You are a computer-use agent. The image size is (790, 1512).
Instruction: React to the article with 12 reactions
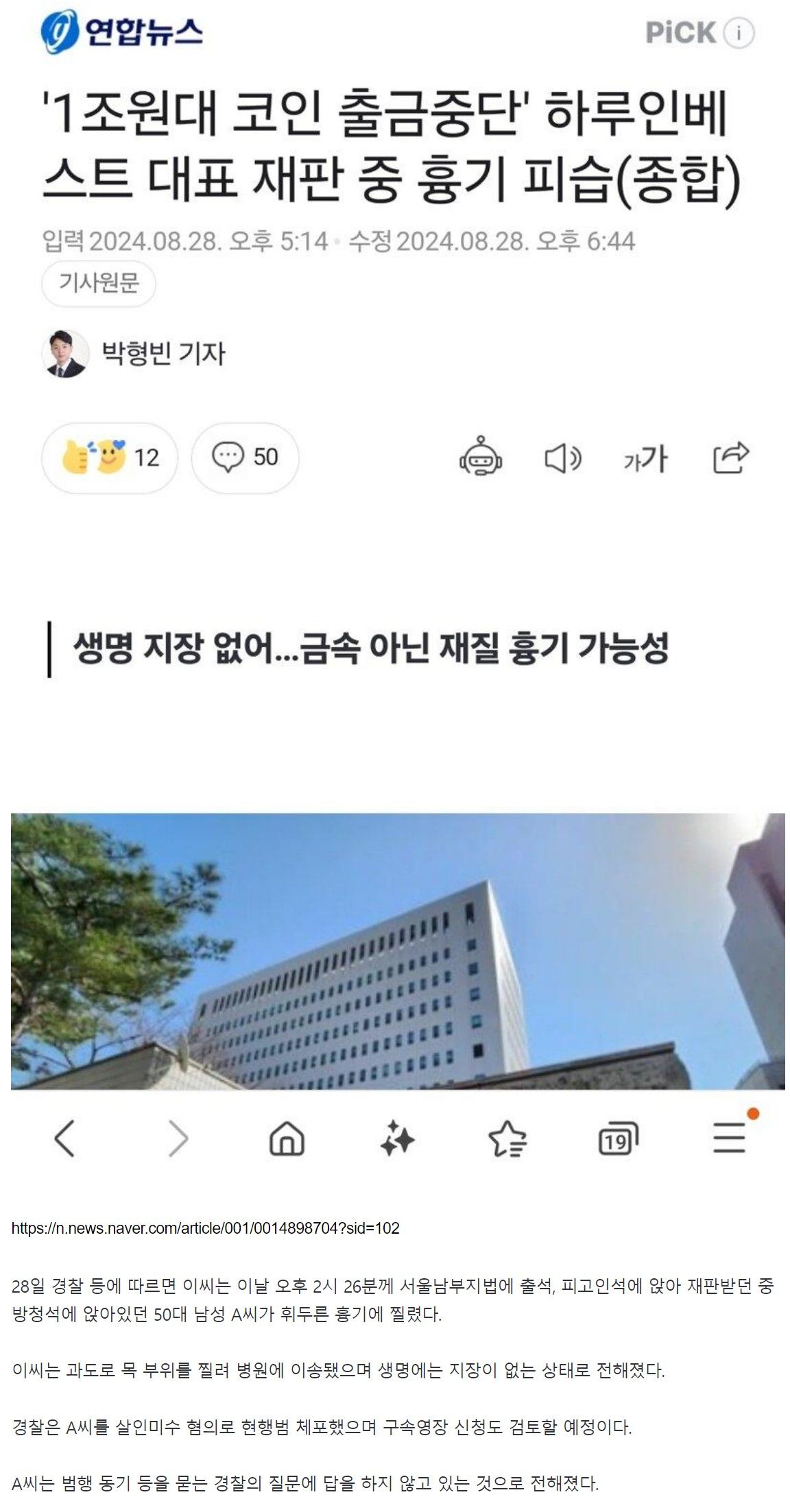(x=110, y=457)
